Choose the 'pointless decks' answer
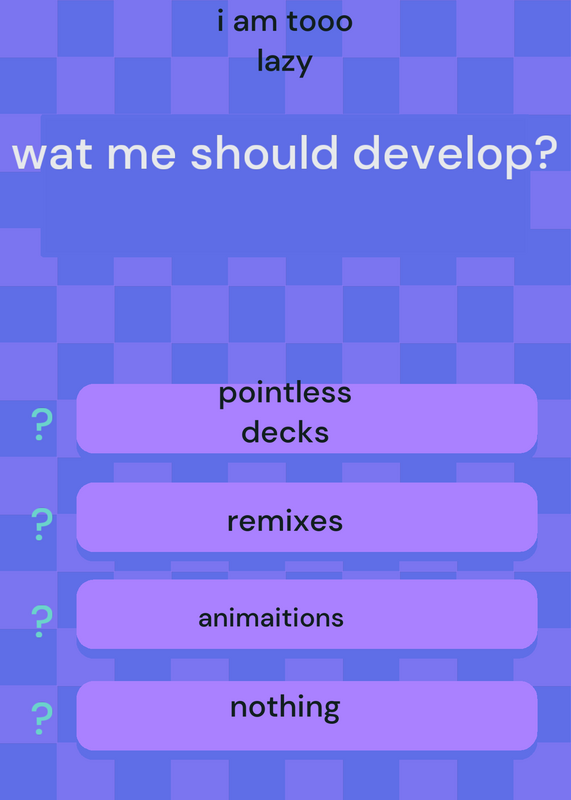The width and height of the screenshot is (571, 800). click(307, 418)
